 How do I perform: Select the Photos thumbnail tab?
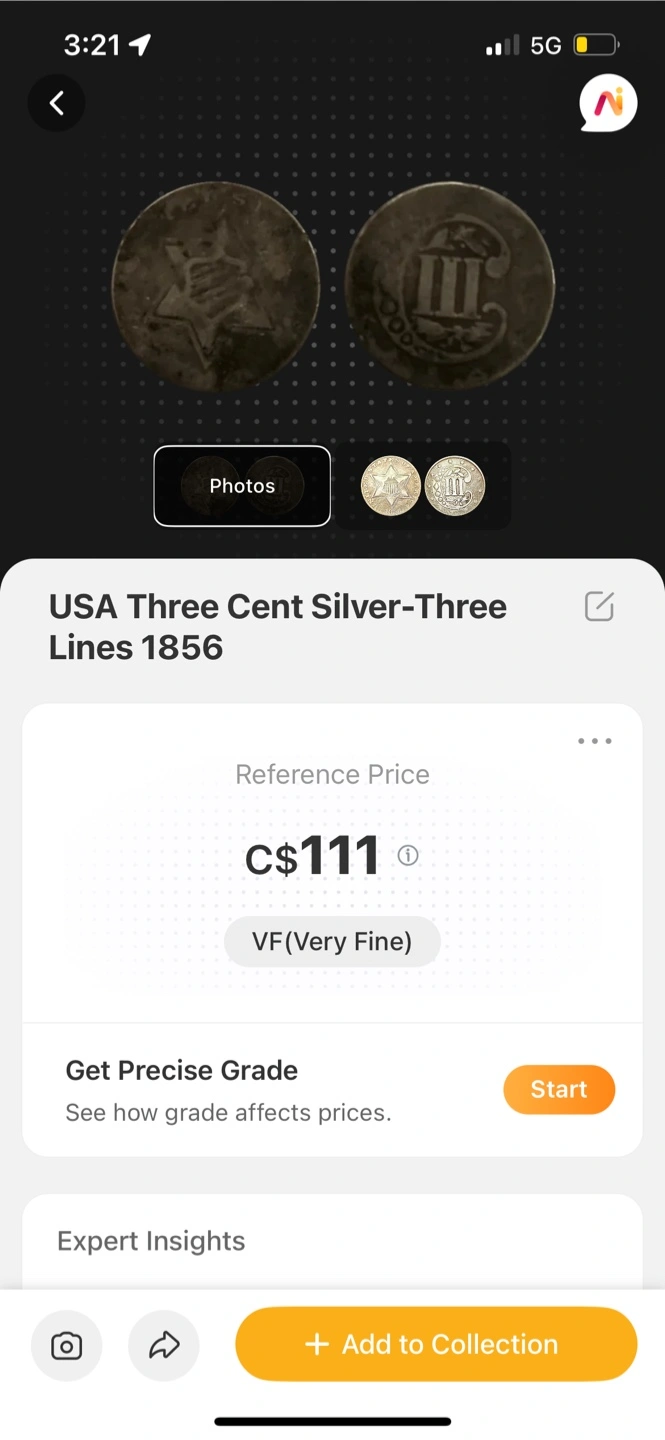coord(242,486)
